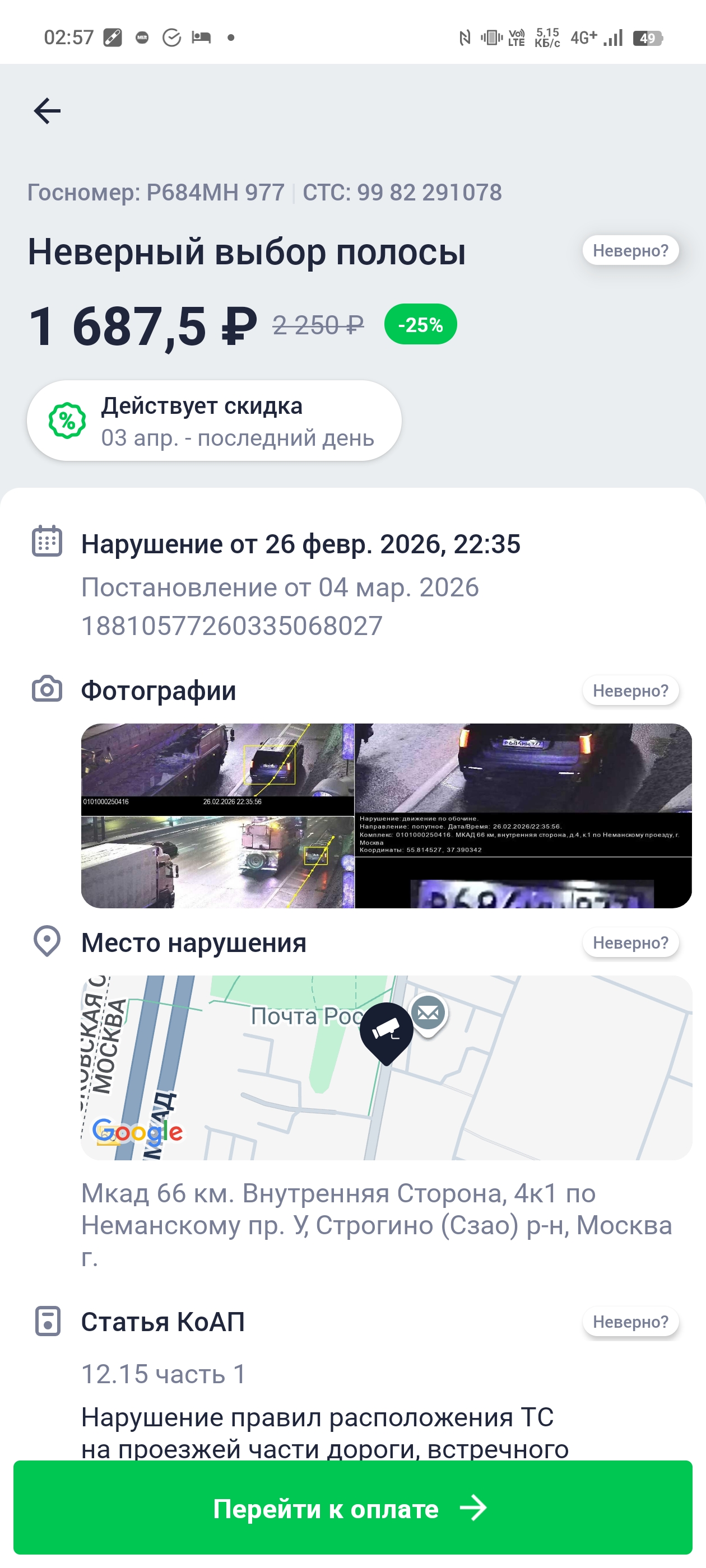
Task: Tap 'Неверно?' next to Неверный выбор полосы
Action: point(630,250)
